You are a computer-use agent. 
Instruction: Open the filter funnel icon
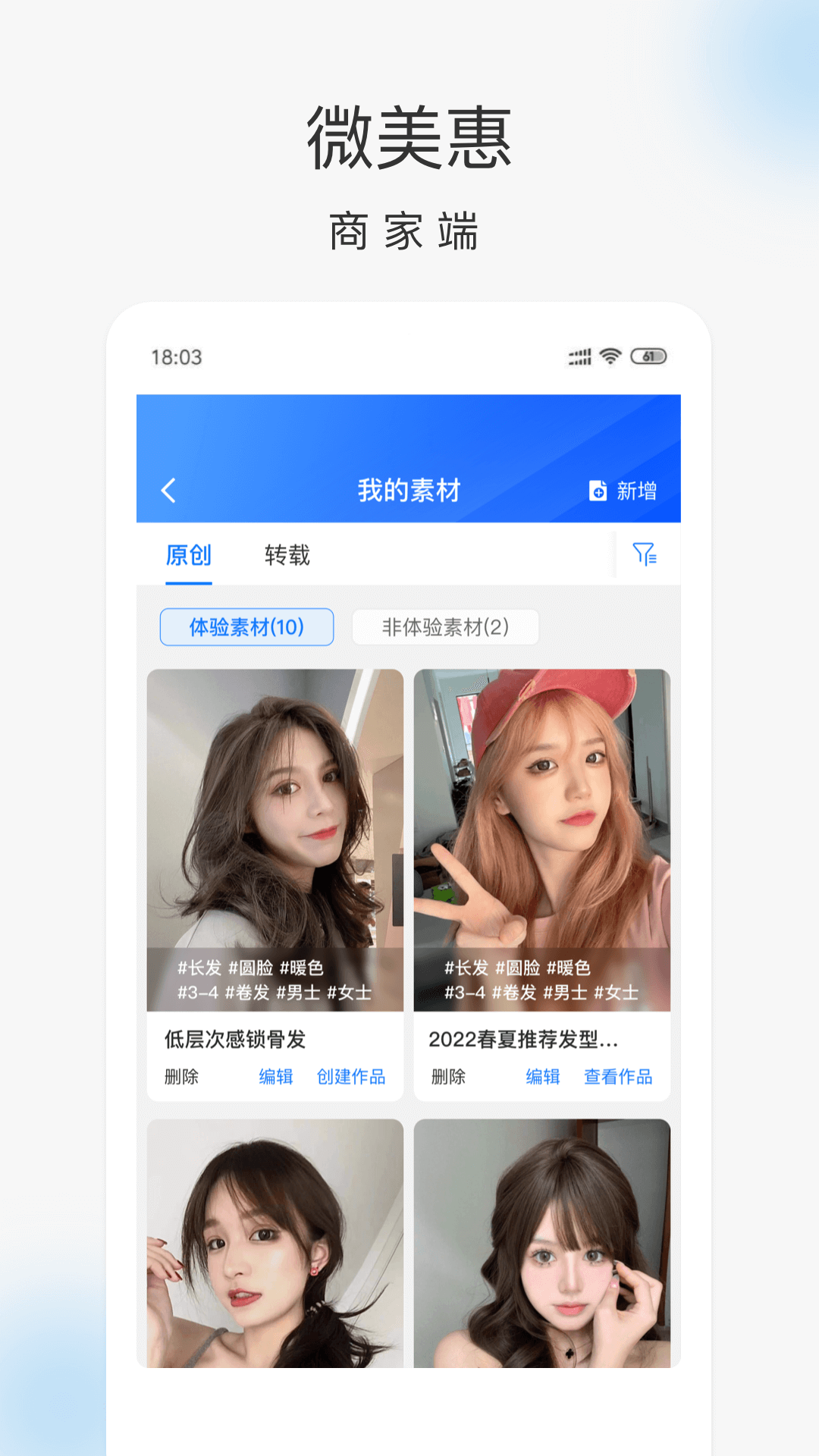646,554
